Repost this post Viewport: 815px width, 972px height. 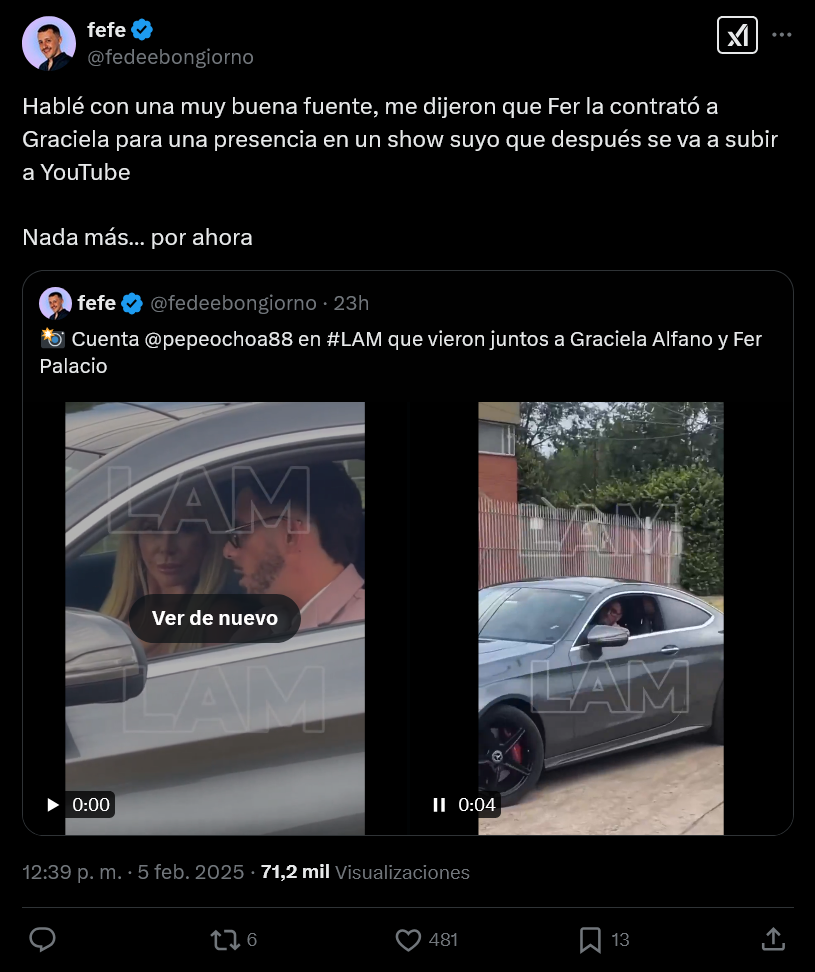pos(224,939)
